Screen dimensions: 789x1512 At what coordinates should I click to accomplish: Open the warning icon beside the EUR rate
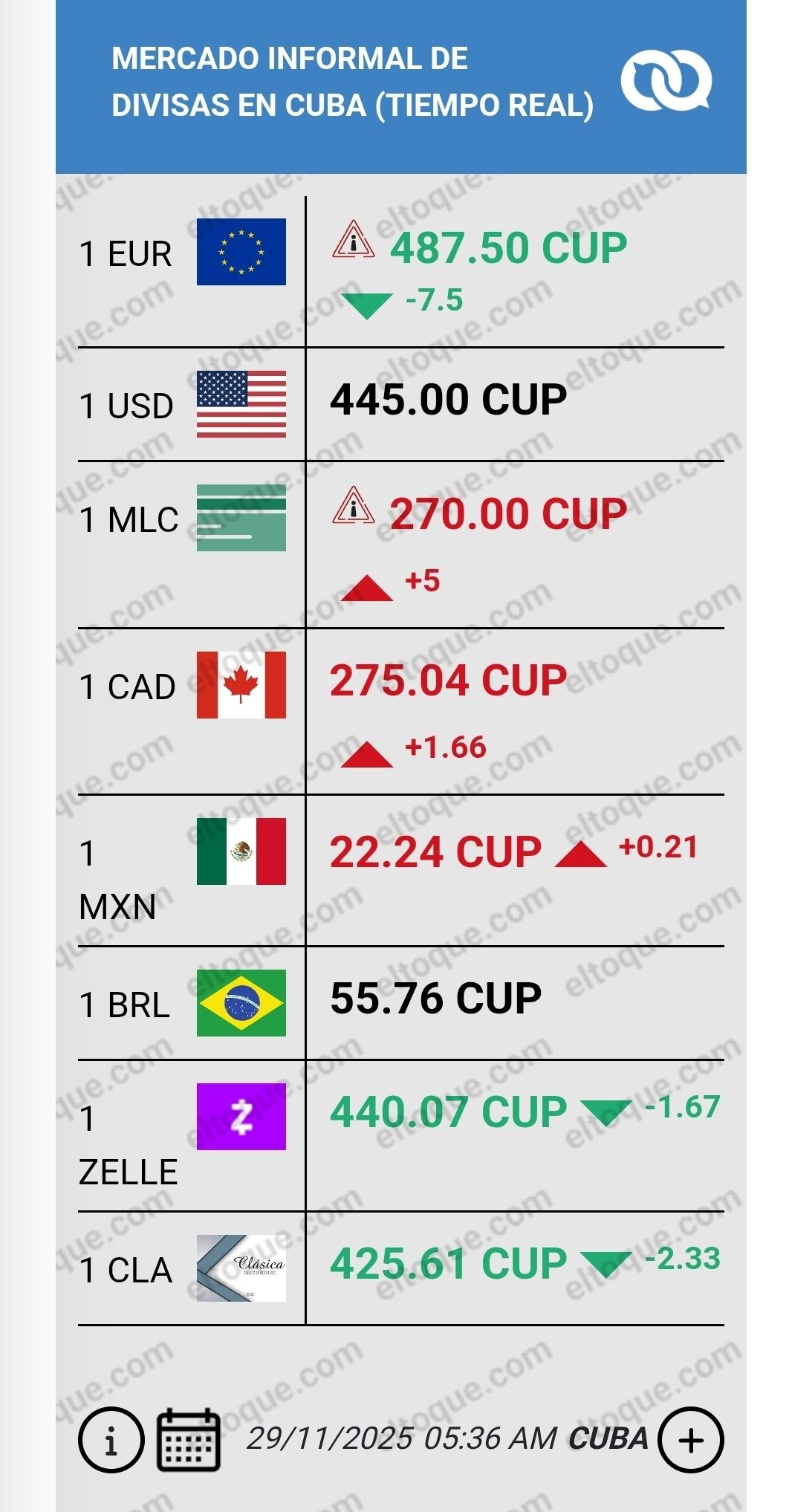click(354, 240)
